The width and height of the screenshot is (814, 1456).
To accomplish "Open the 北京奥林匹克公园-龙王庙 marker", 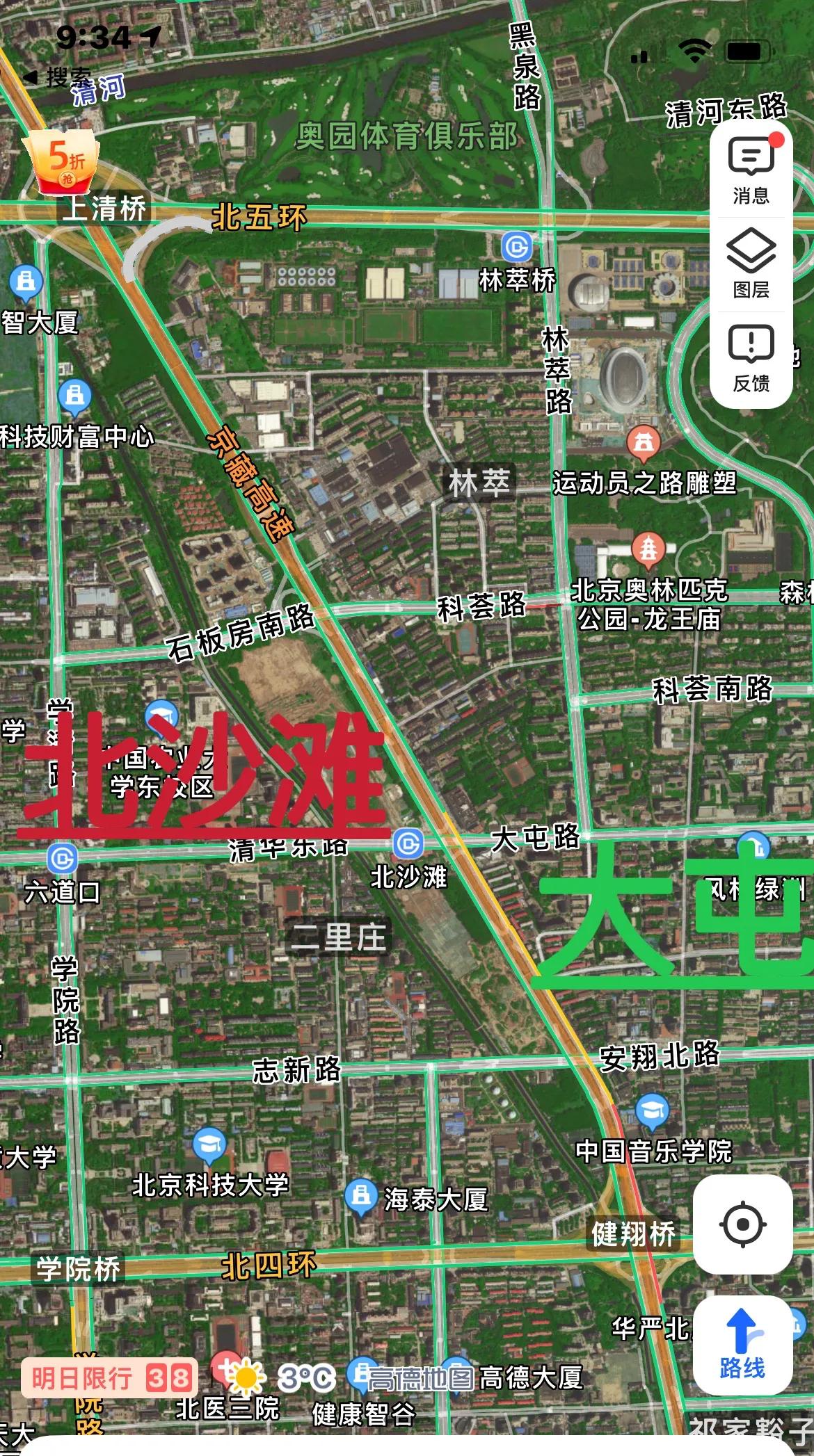I will click(x=648, y=549).
